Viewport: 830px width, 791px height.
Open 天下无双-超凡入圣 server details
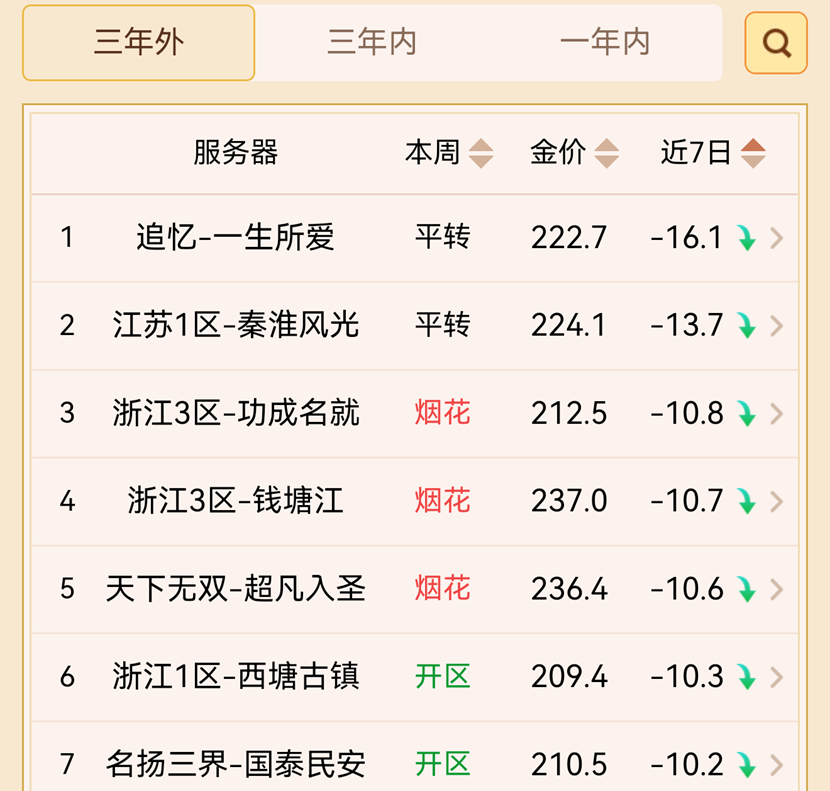point(414,589)
